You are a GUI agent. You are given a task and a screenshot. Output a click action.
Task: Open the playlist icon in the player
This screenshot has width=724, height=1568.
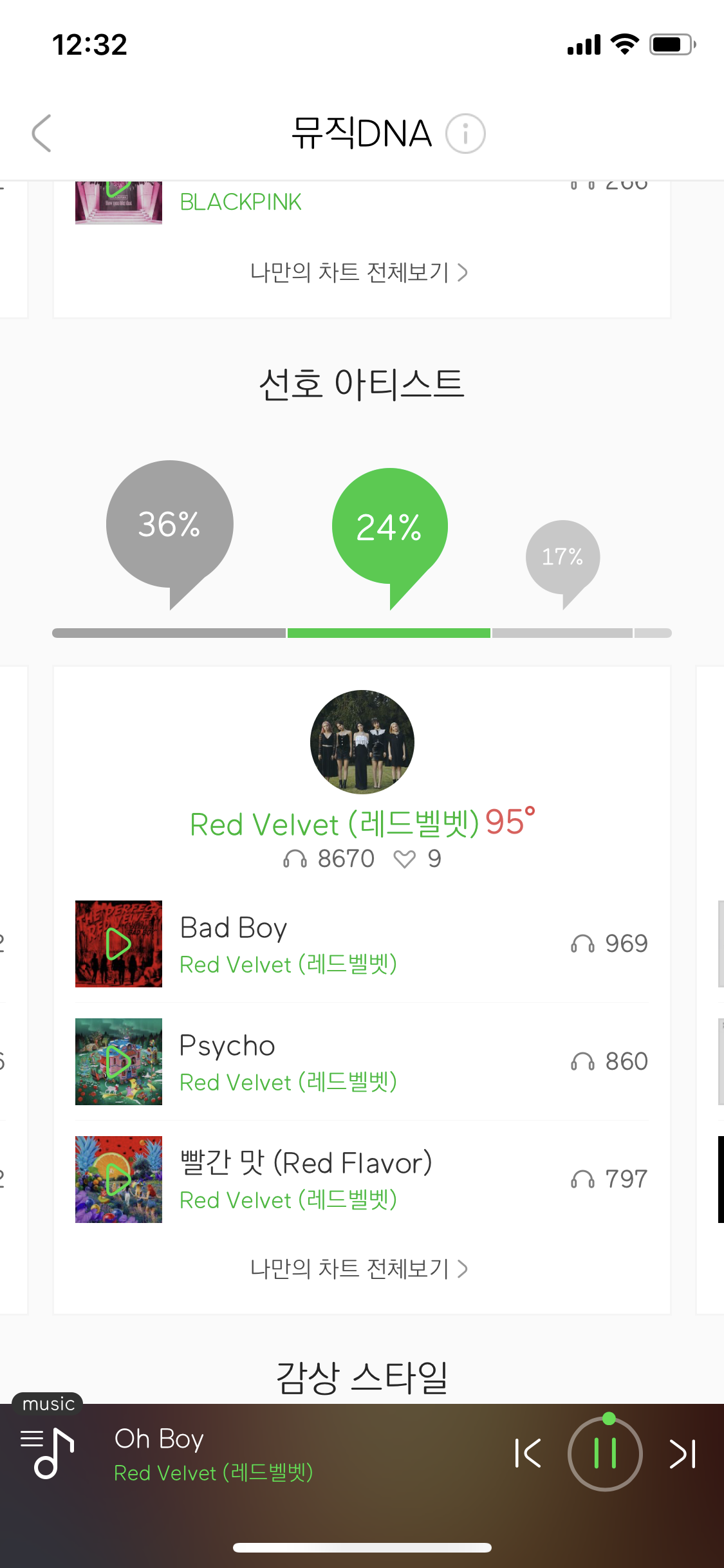tap(48, 1453)
